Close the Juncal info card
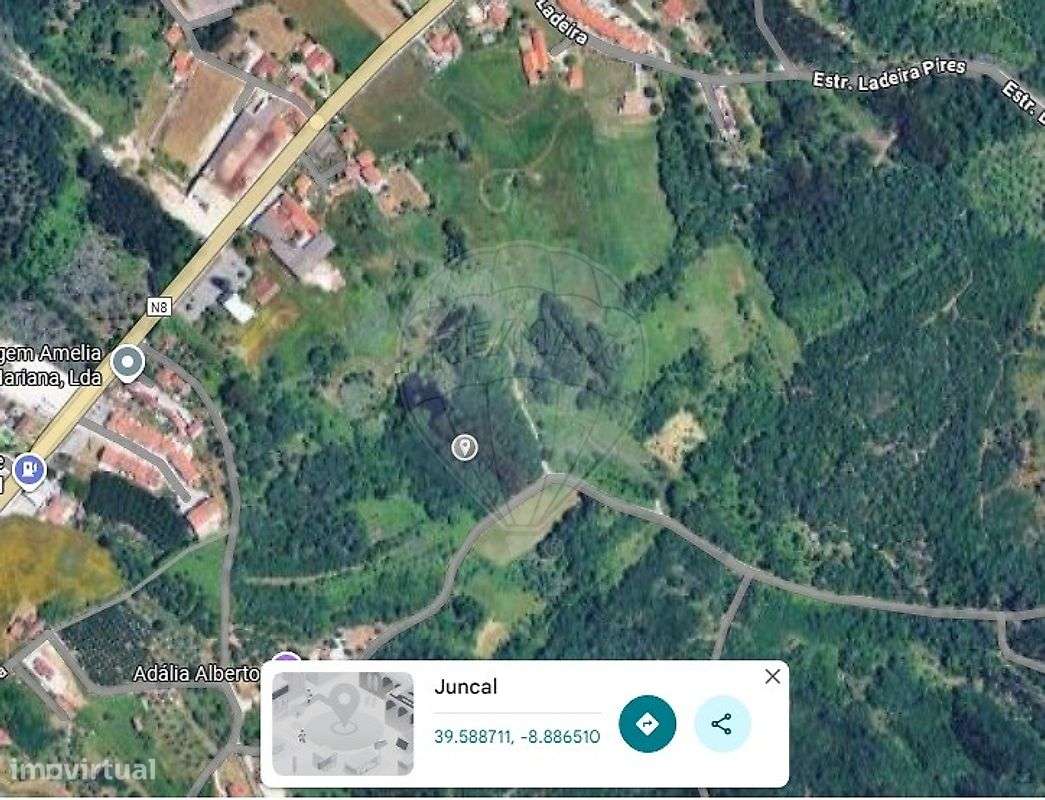Viewport: 1045px width, 800px height. pyautogui.click(x=772, y=677)
